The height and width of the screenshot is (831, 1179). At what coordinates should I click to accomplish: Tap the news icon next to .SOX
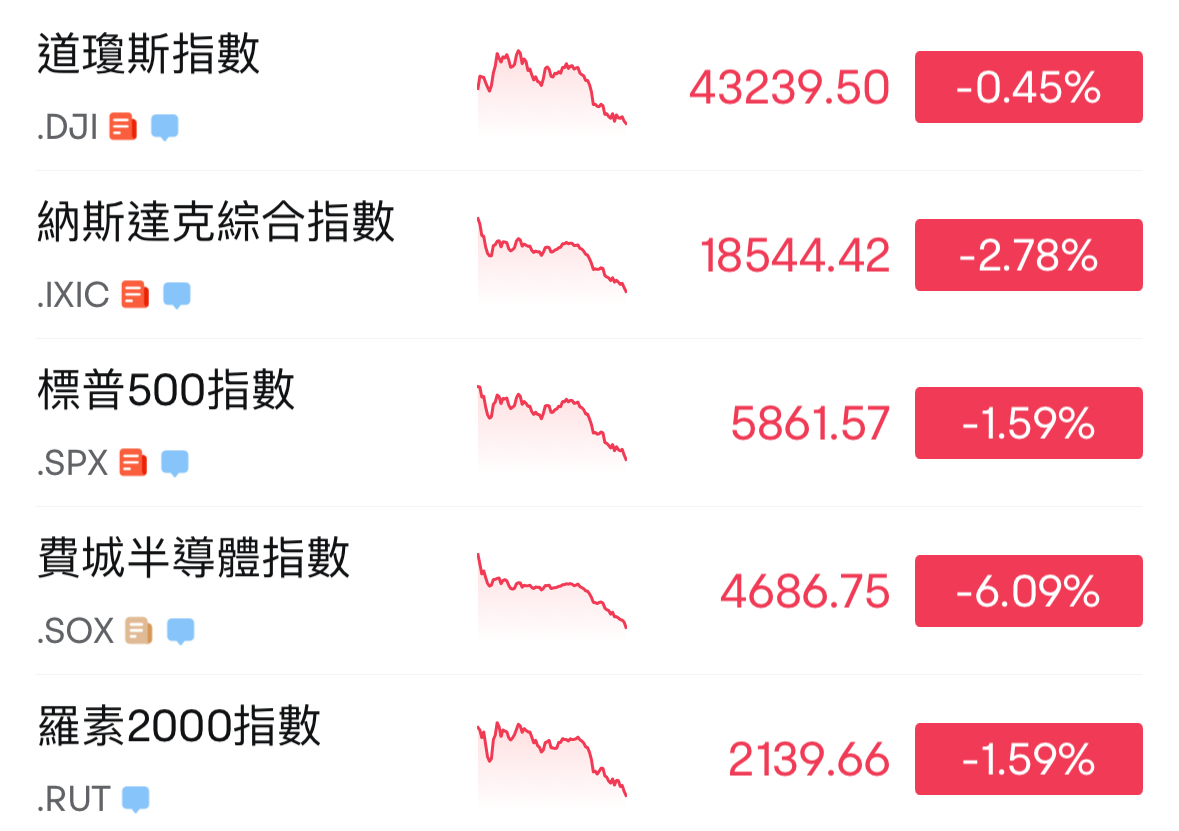(138, 631)
